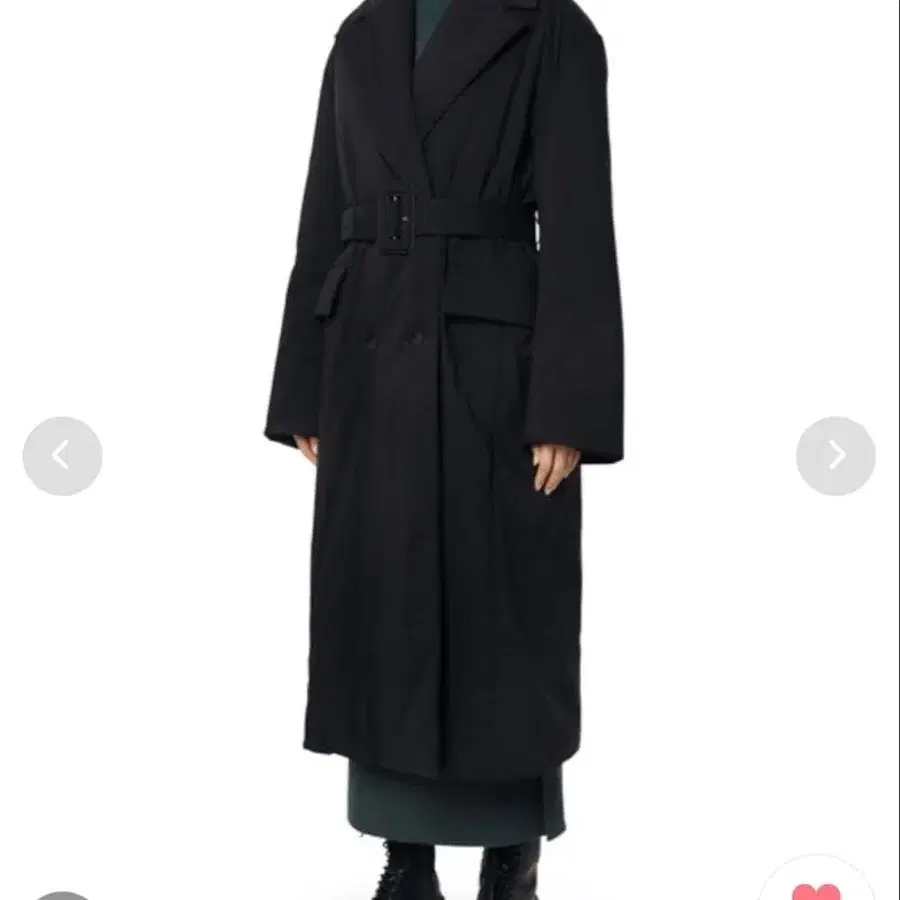Show the next product image
The height and width of the screenshot is (900, 900).
(x=836, y=456)
